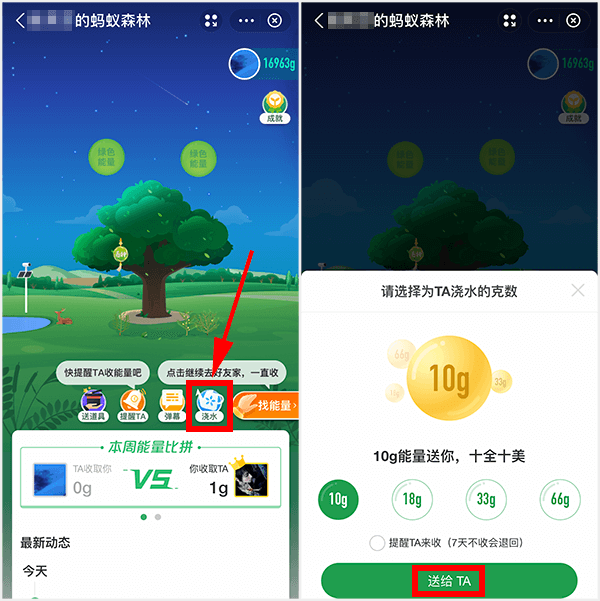Open the 弹幕 bullet comments
Screen dimensions: 600x601
[172, 404]
